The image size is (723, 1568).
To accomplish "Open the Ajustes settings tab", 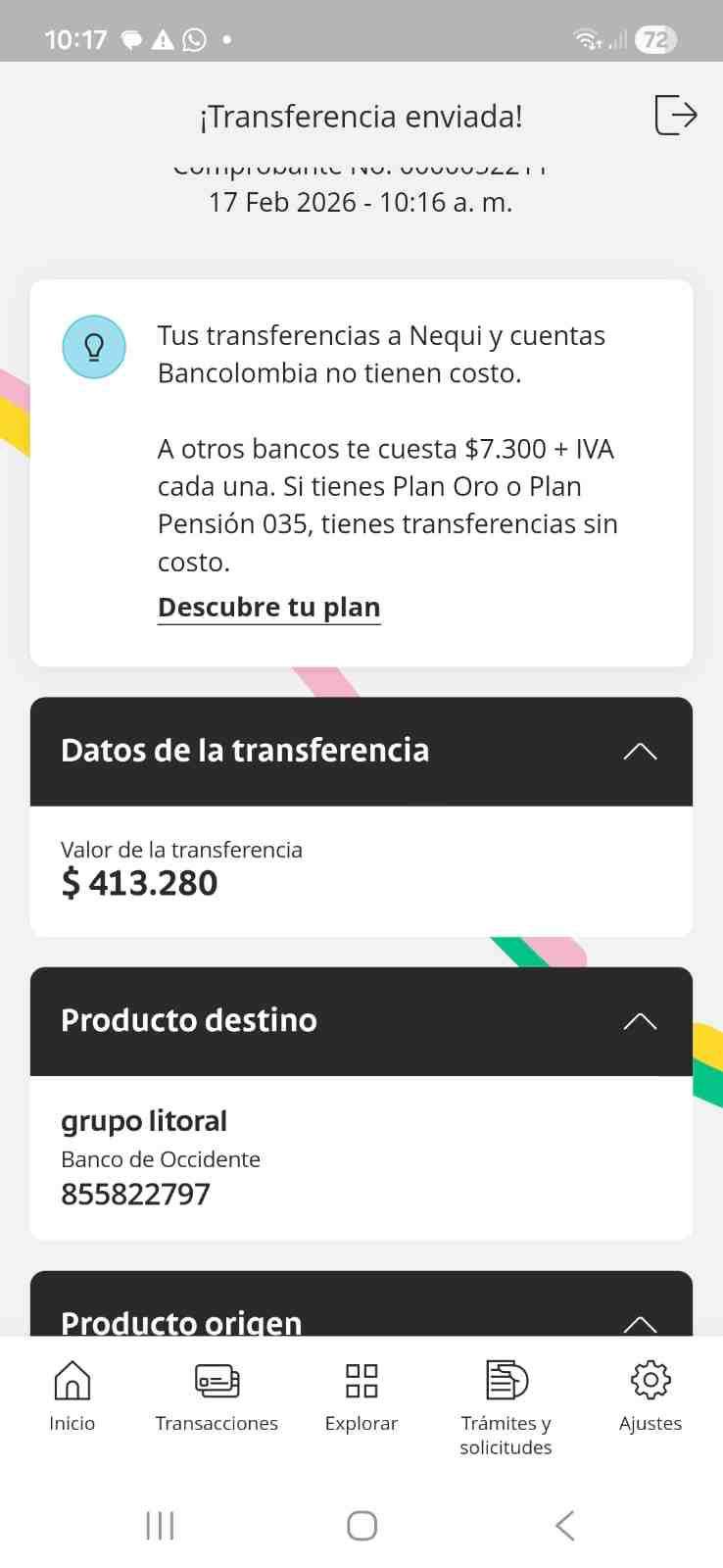I will pyautogui.click(x=651, y=1396).
